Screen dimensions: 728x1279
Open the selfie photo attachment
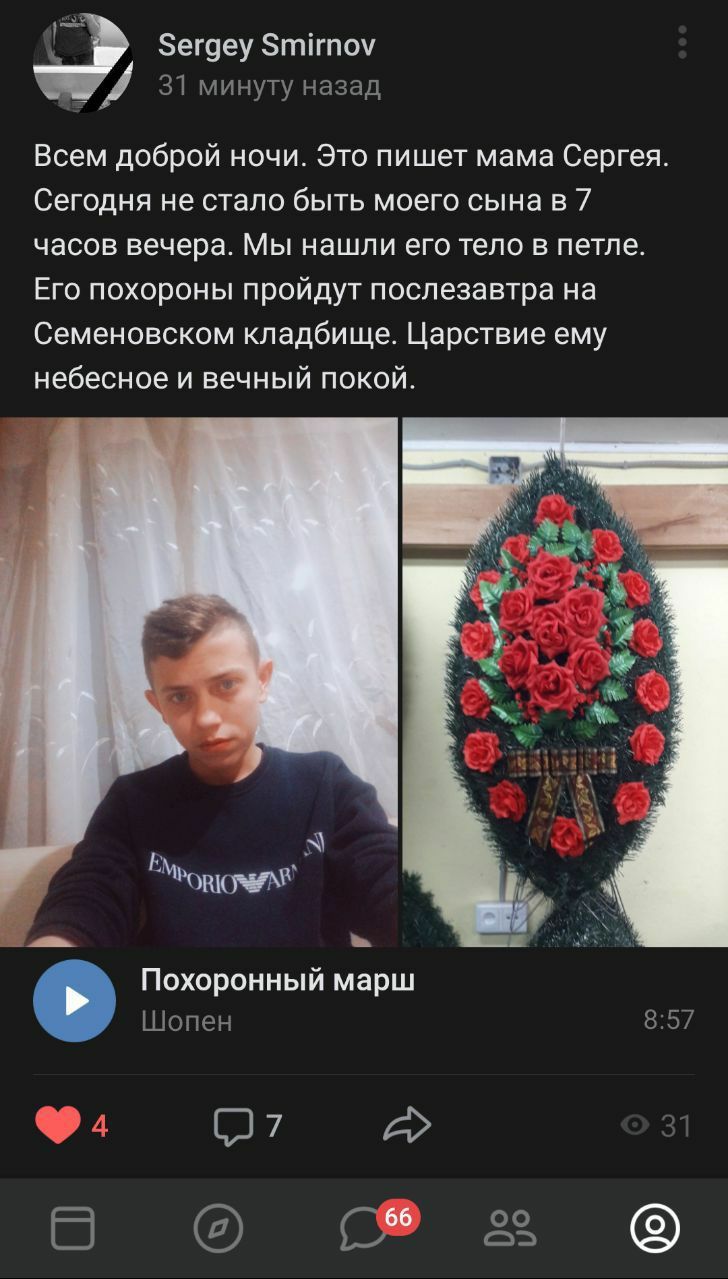(198, 681)
